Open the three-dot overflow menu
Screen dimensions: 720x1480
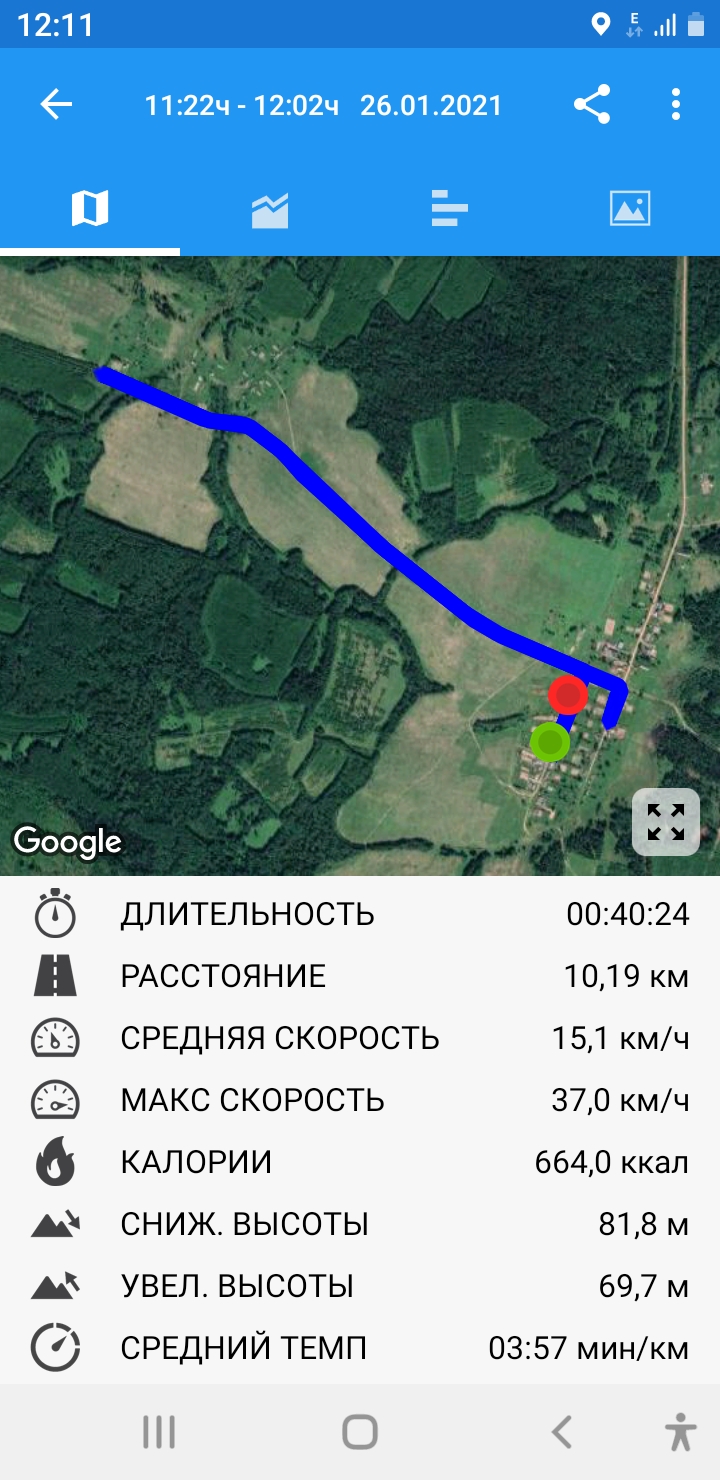pyautogui.click(x=676, y=105)
